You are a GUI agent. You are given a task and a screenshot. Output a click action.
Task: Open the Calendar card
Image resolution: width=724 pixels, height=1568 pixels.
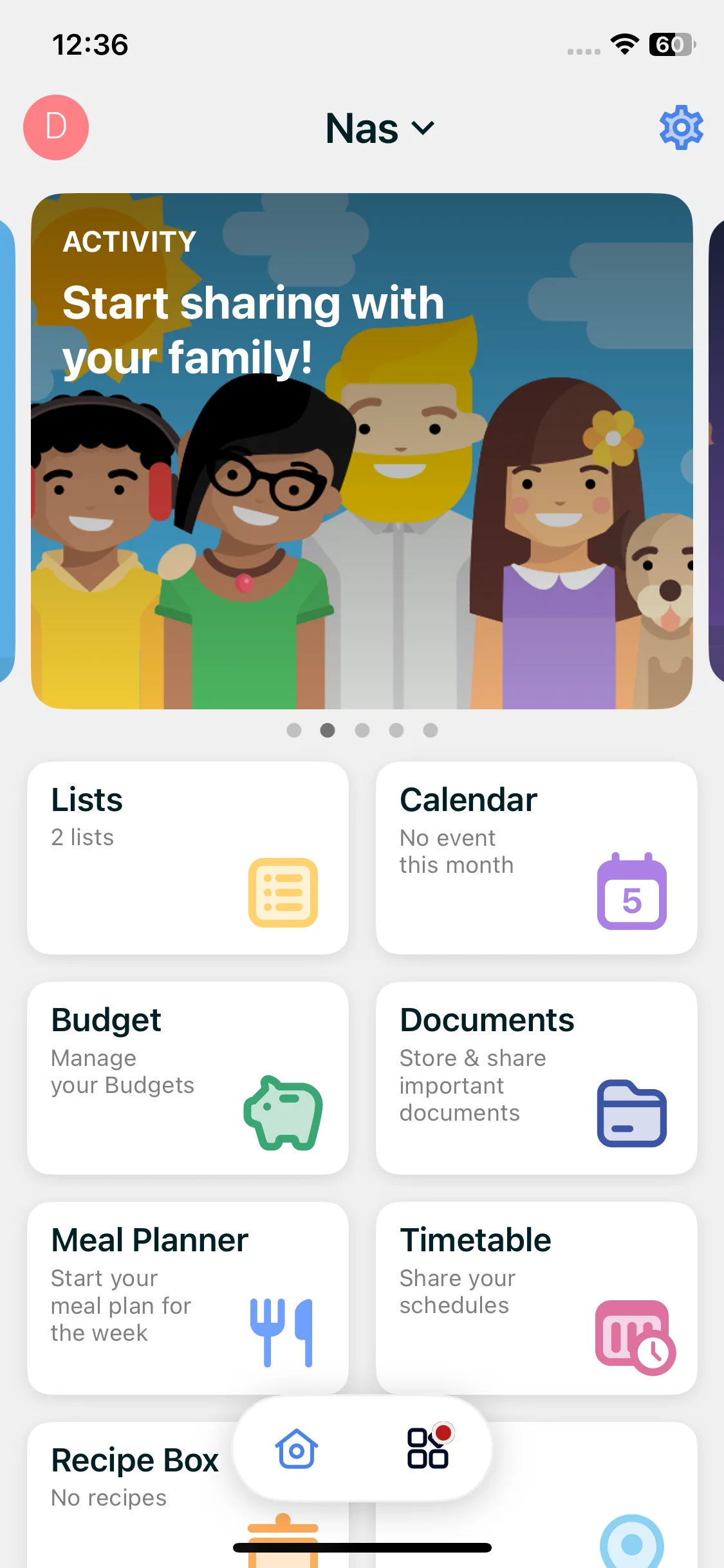pos(537,858)
